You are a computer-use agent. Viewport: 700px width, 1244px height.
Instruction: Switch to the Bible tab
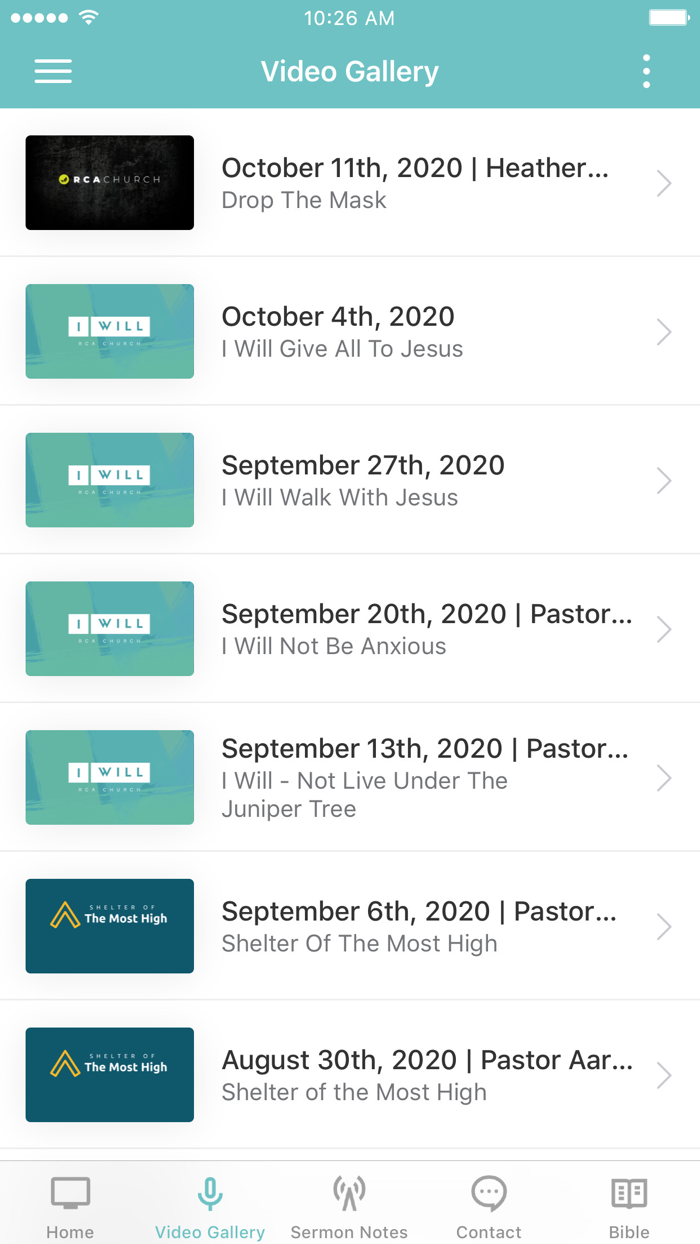click(629, 1206)
